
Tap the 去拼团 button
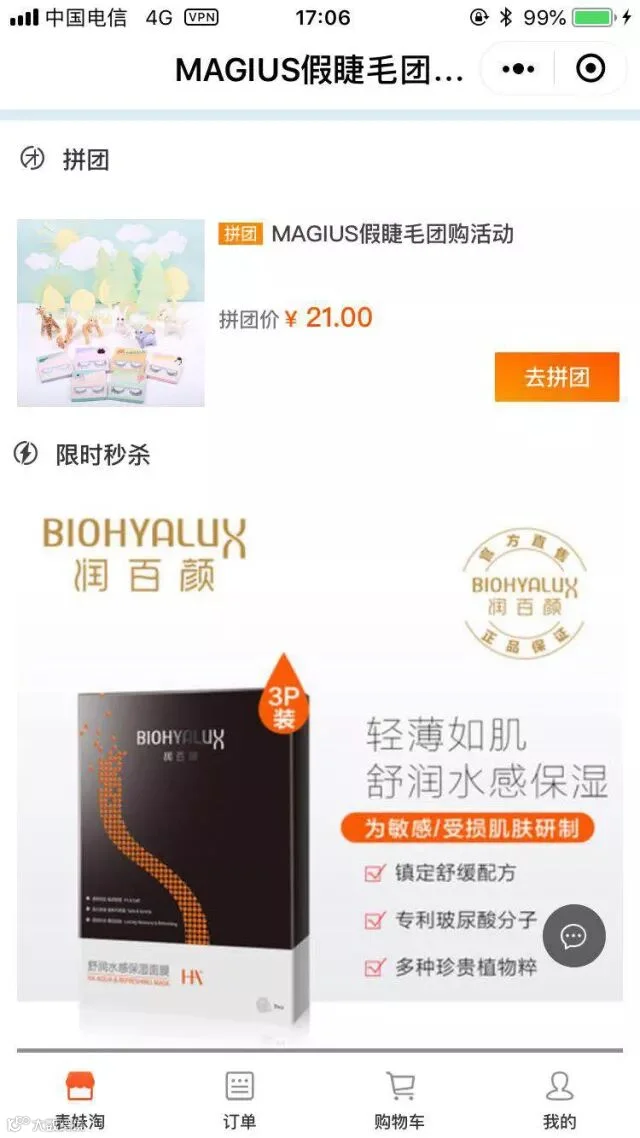tap(557, 377)
